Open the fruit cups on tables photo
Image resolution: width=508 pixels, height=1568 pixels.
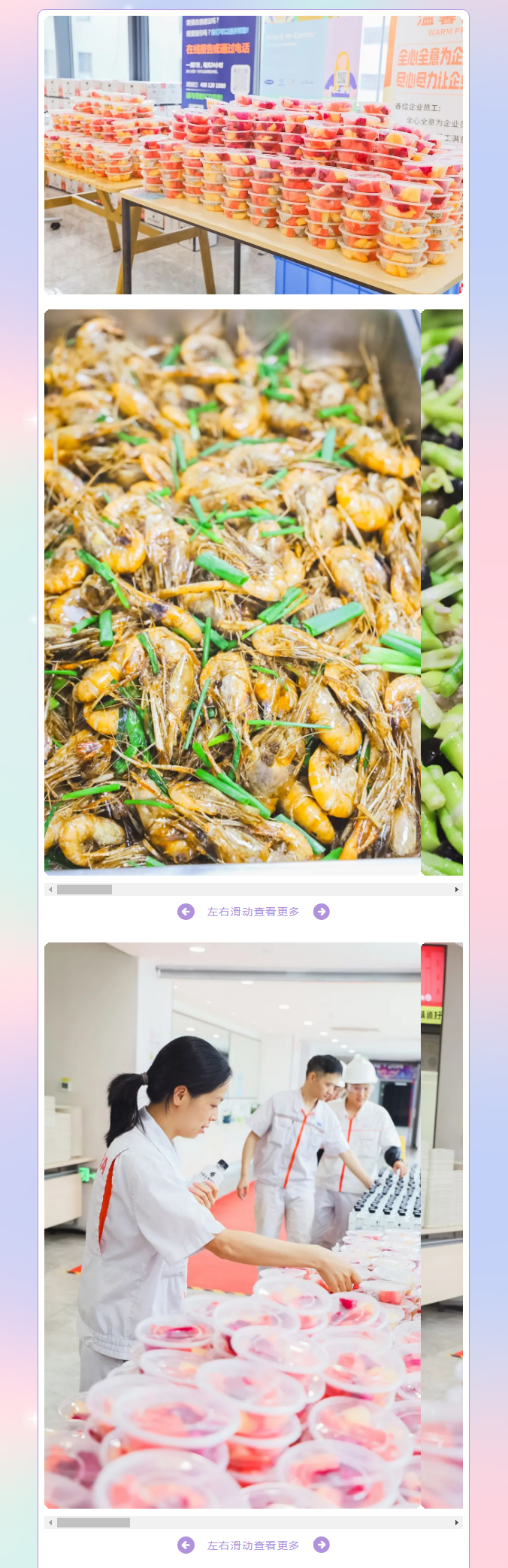(253, 155)
